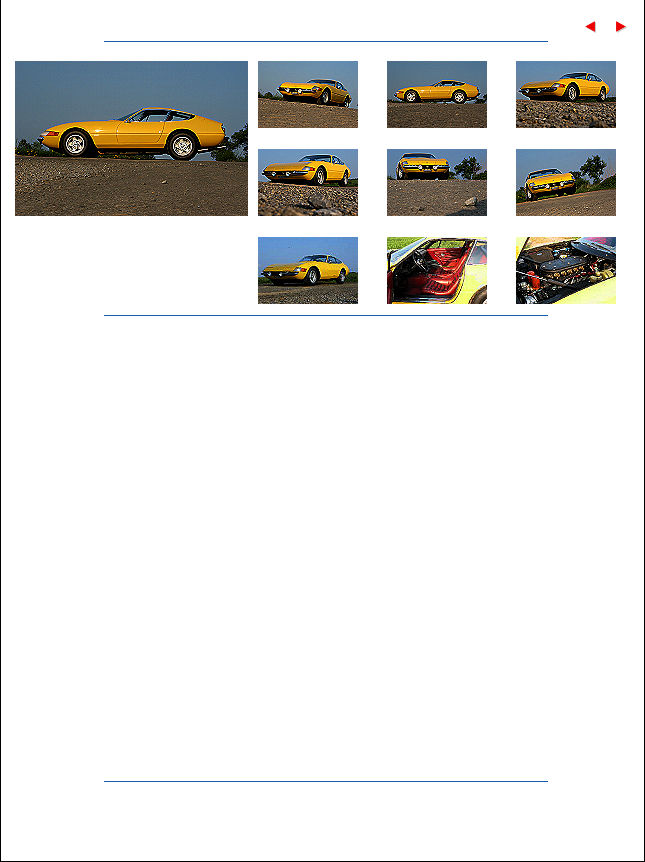Open the large side-view photo of the yellow car
Image resolution: width=645 pixels, height=862 pixels.
coord(131,138)
